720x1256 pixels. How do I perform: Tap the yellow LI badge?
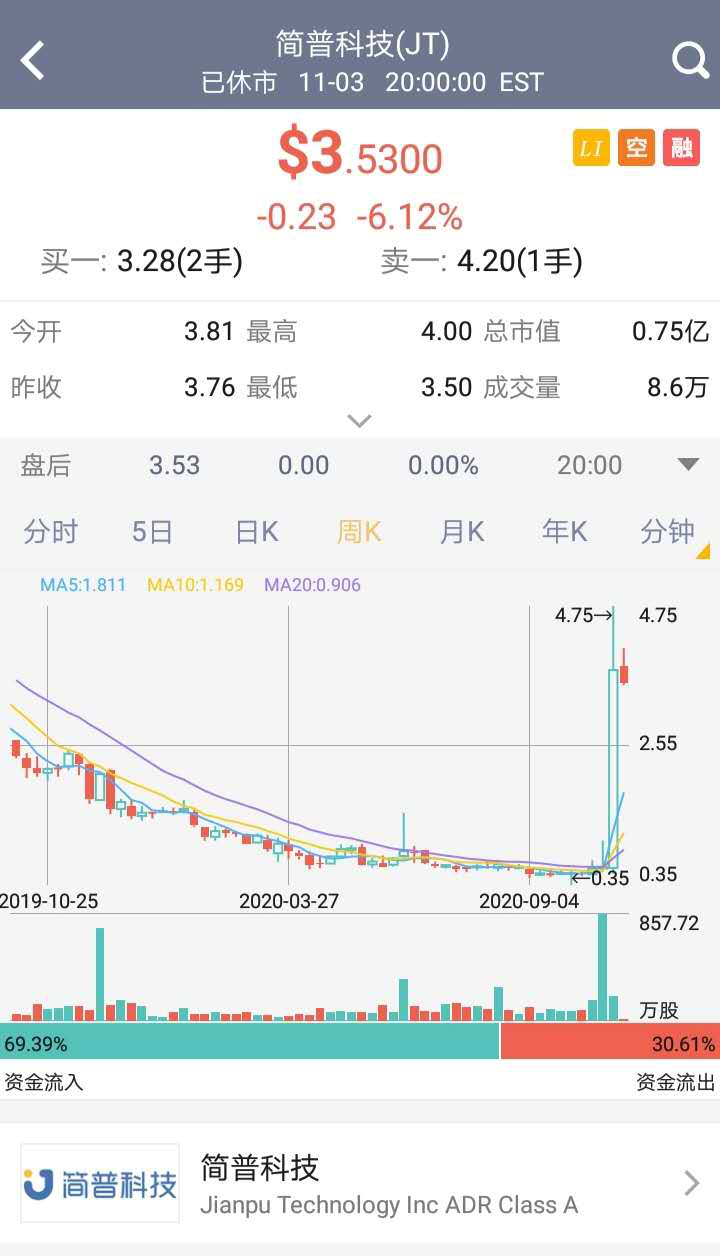click(x=591, y=149)
